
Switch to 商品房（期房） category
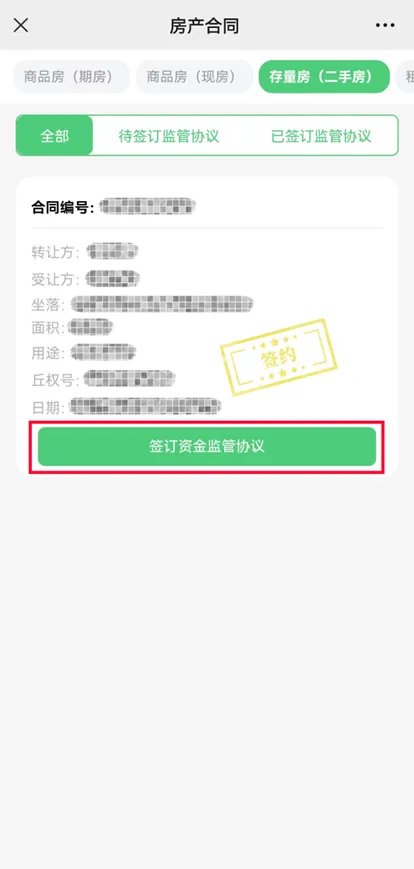coord(71,76)
